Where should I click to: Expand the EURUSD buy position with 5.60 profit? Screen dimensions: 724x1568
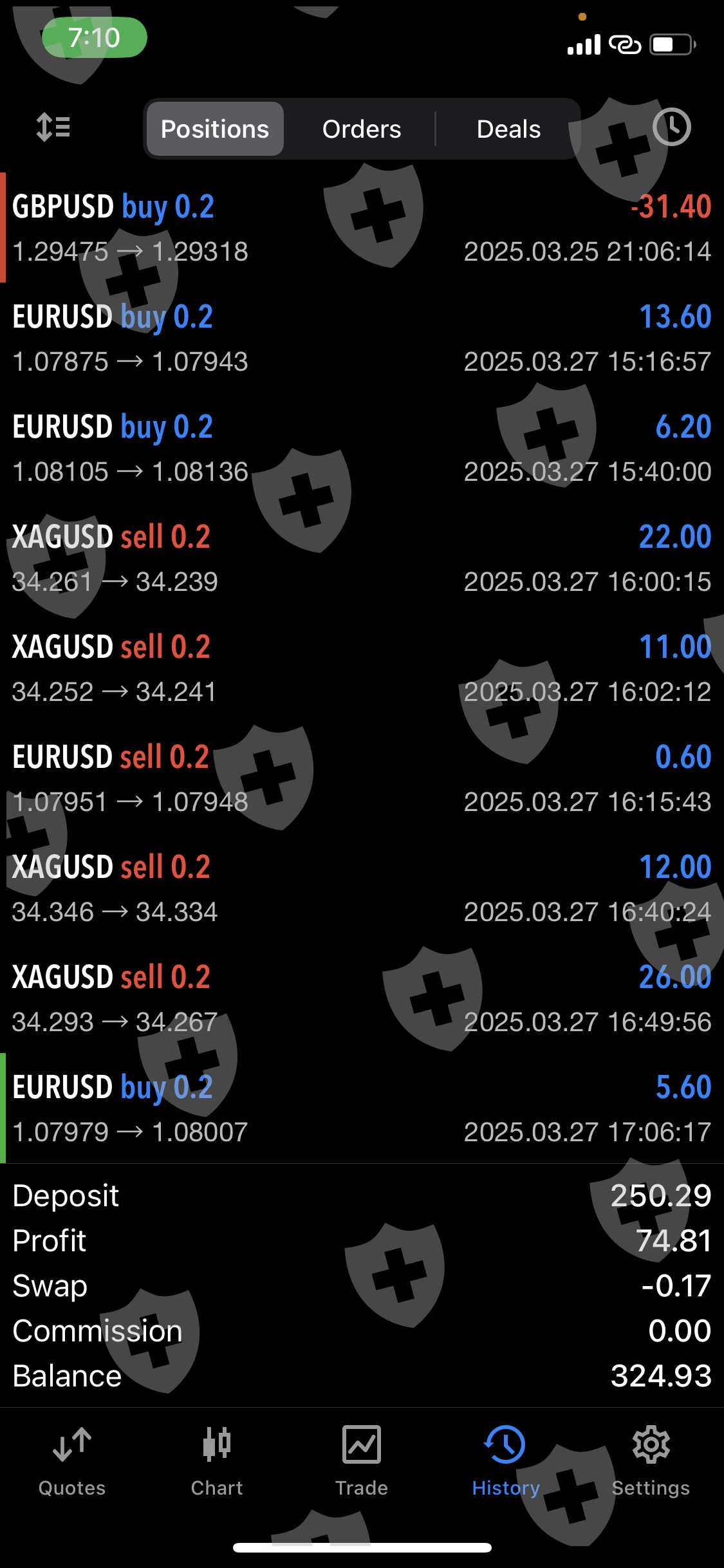[362, 1108]
